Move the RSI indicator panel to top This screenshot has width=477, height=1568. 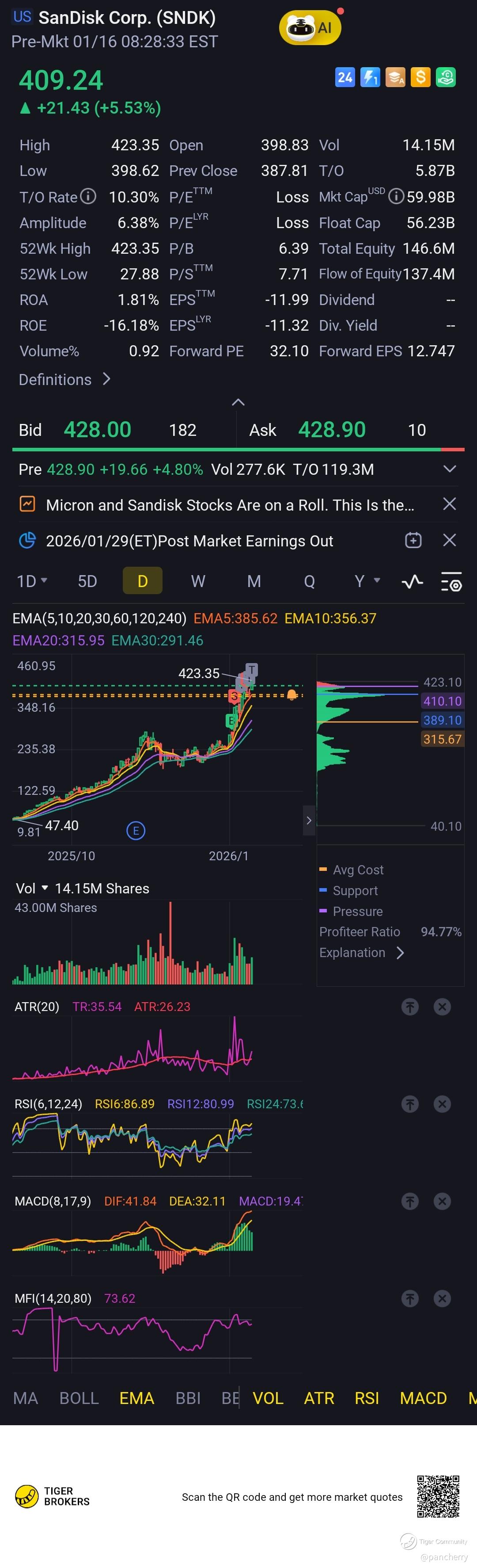point(409,1103)
